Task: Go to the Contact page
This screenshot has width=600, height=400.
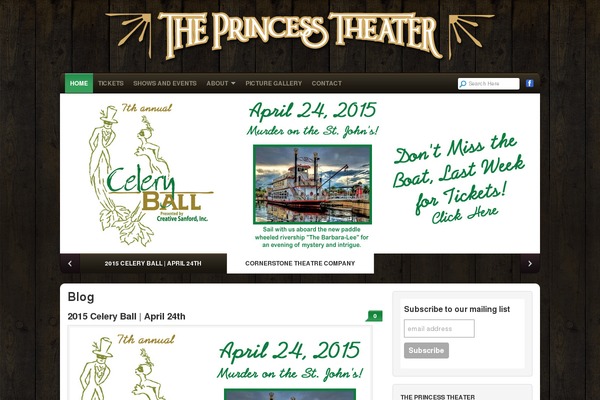Action: [326, 83]
